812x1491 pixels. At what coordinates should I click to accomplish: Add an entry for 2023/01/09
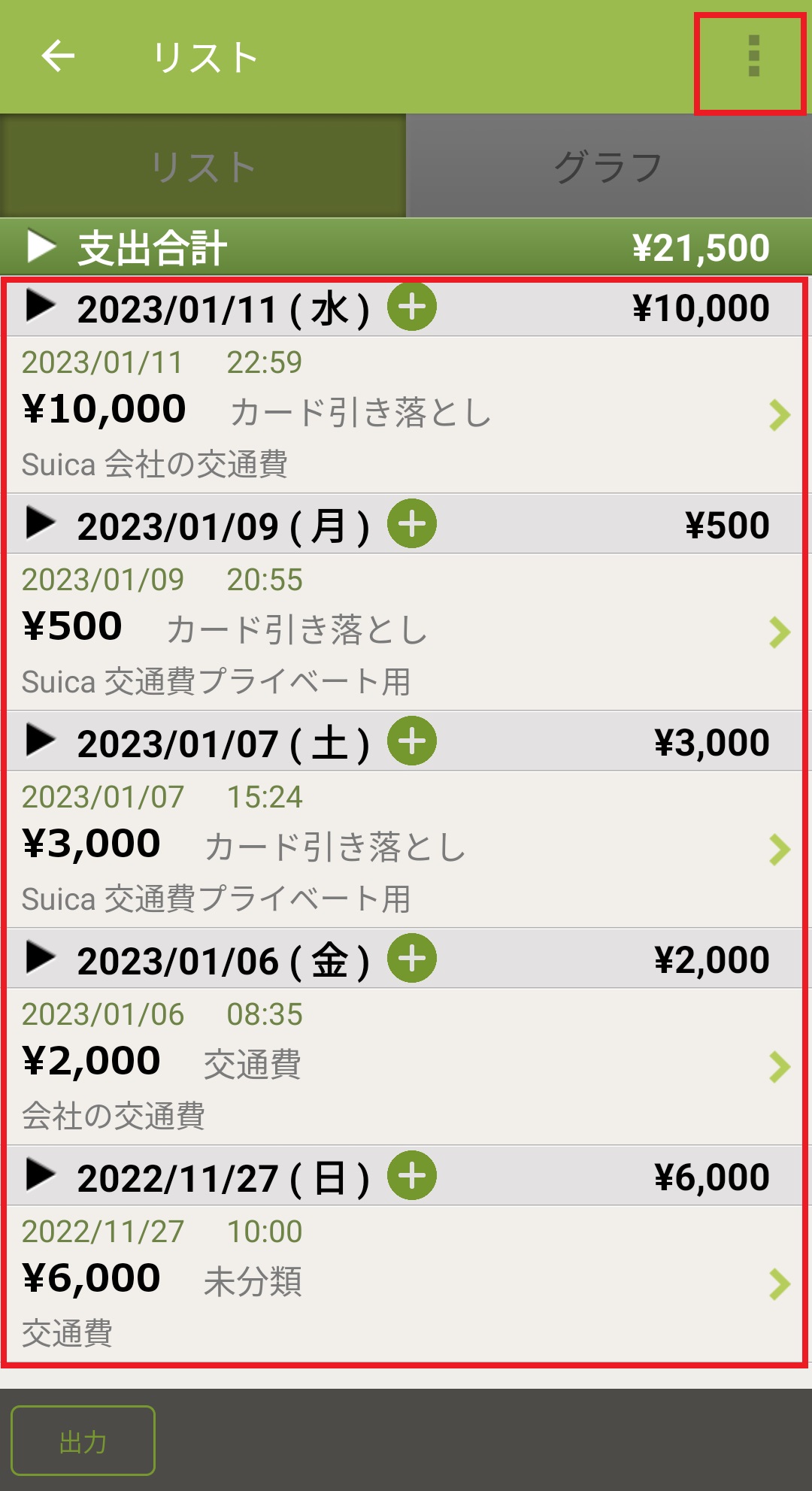pyautogui.click(x=411, y=524)
